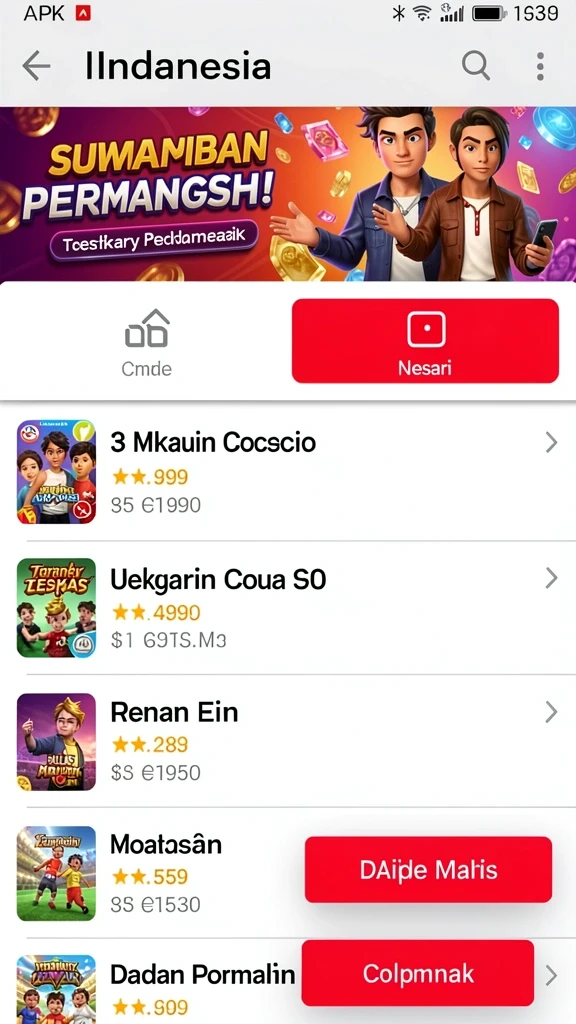Open the Sumamiban Permangsh promo banner
576x1024 pixels.
288,194
